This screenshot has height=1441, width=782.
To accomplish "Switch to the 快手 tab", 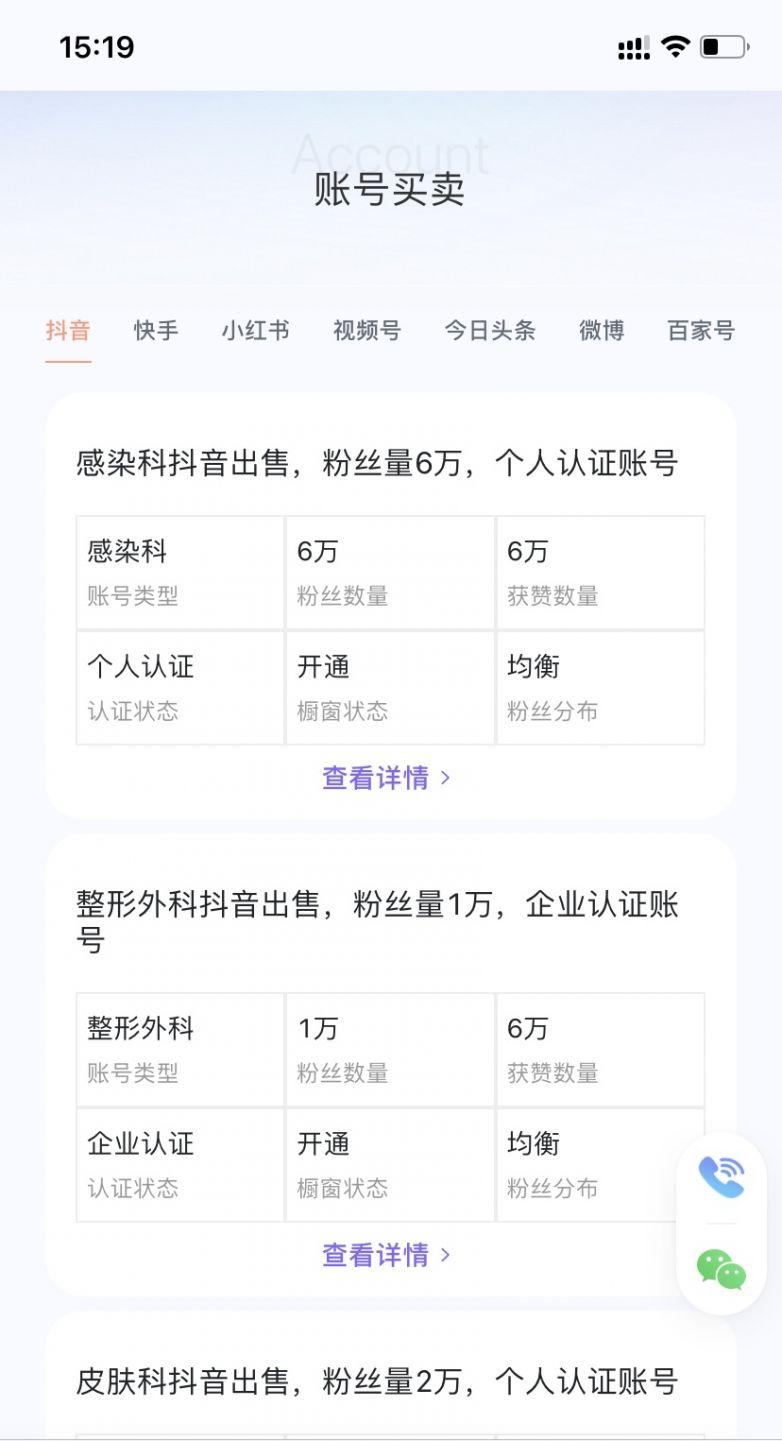I will (x=156, y=331).
